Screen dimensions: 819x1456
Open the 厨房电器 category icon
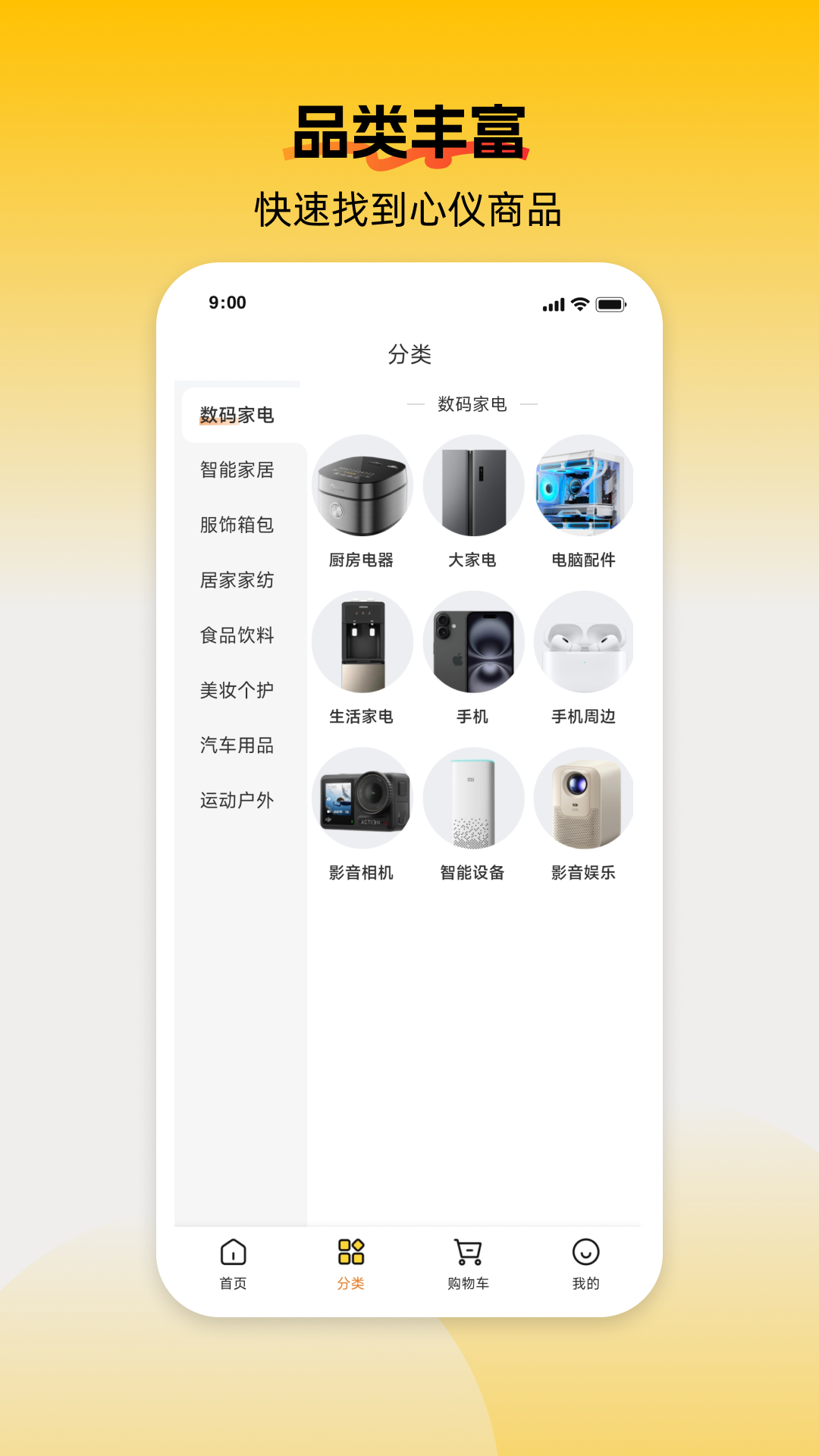tap(363, 489)
